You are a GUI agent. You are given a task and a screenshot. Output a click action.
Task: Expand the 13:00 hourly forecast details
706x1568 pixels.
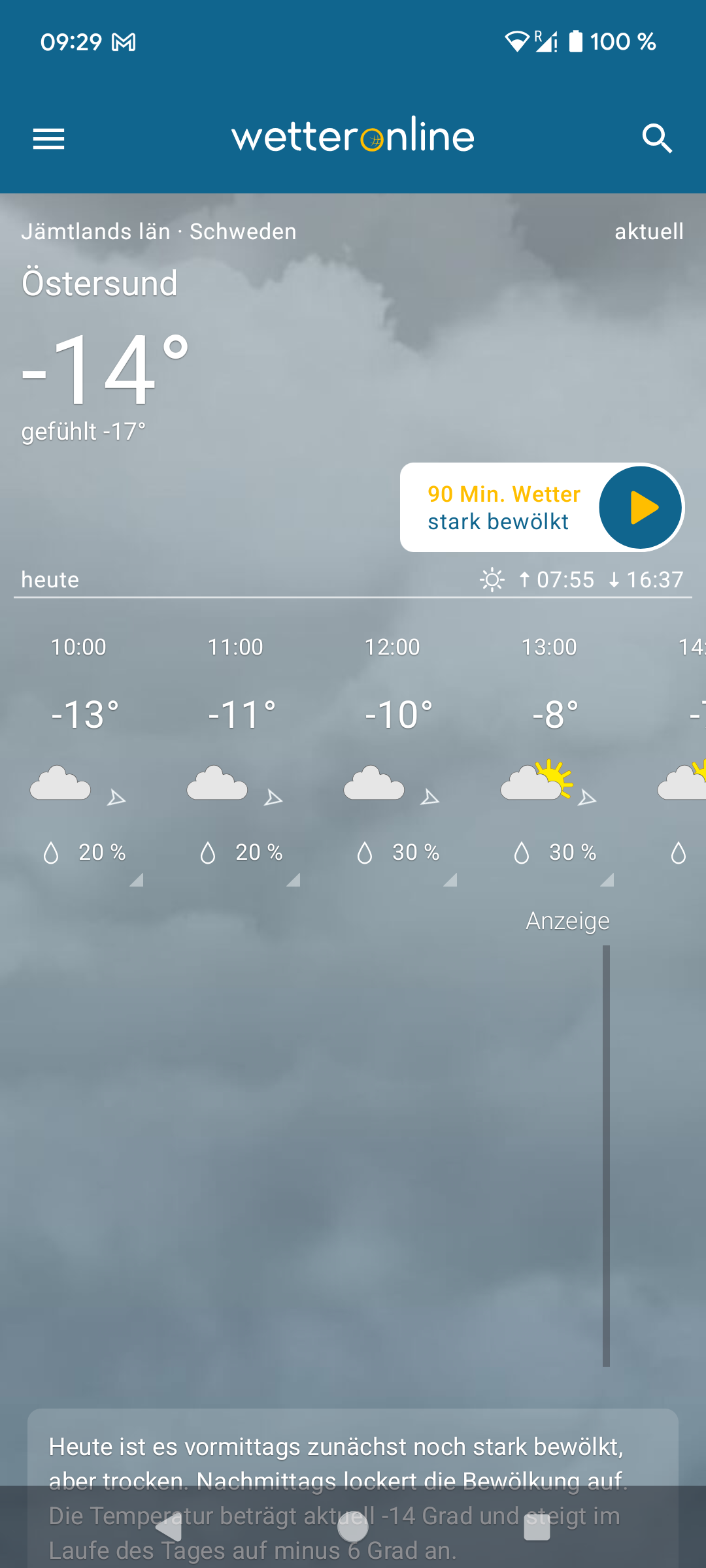(549, 758)
